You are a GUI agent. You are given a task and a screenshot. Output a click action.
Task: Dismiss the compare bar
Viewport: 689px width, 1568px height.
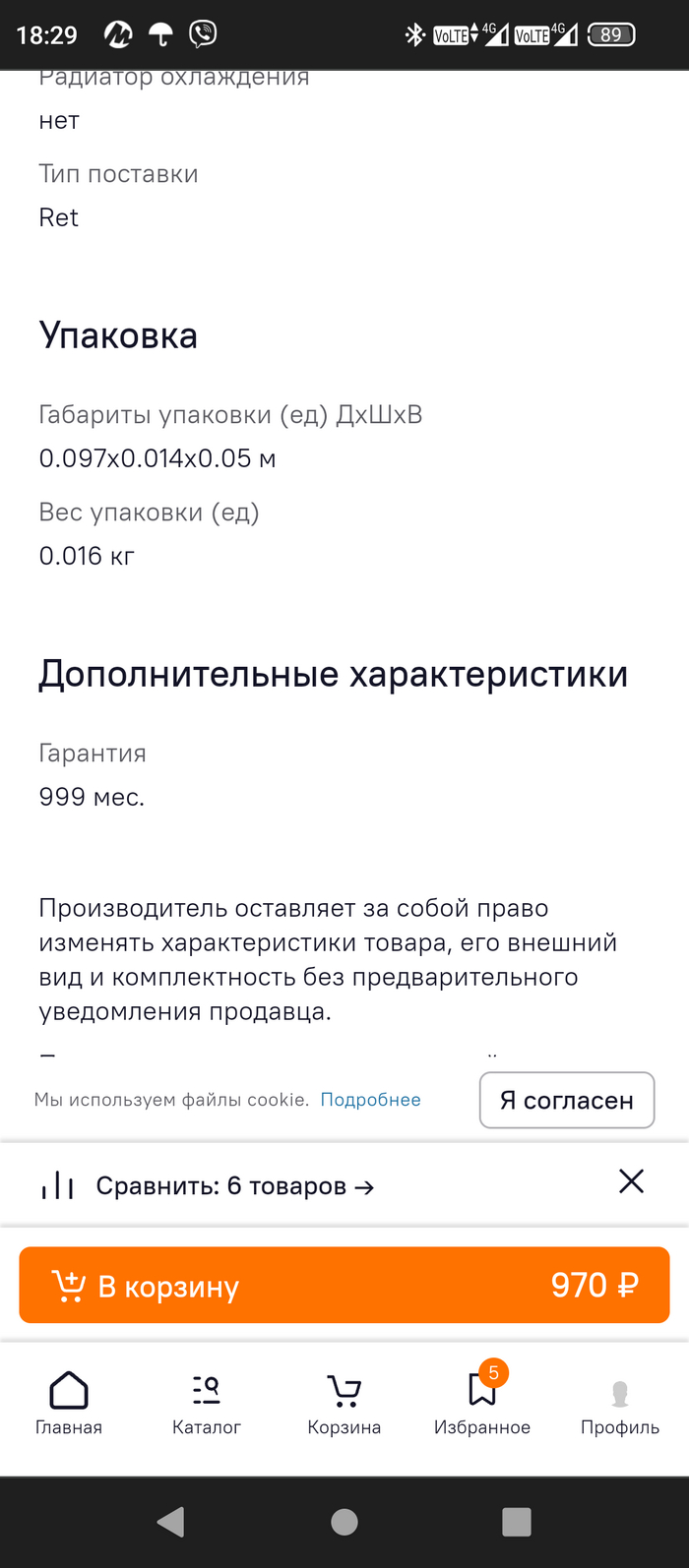click(631, 1181)
